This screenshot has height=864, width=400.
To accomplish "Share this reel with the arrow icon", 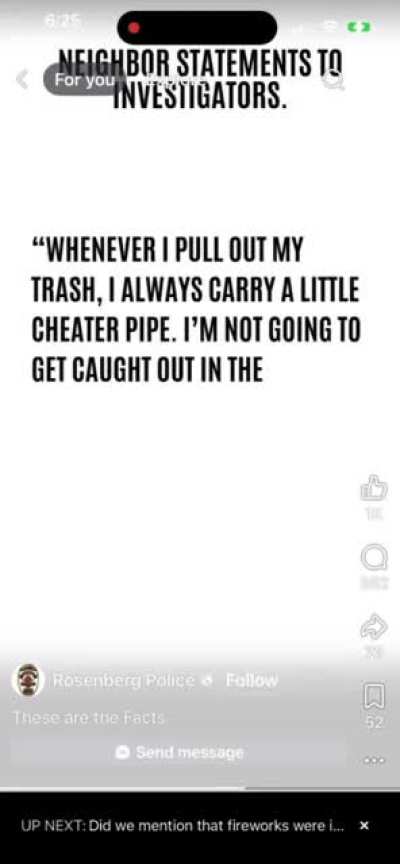I will [374, 628].
